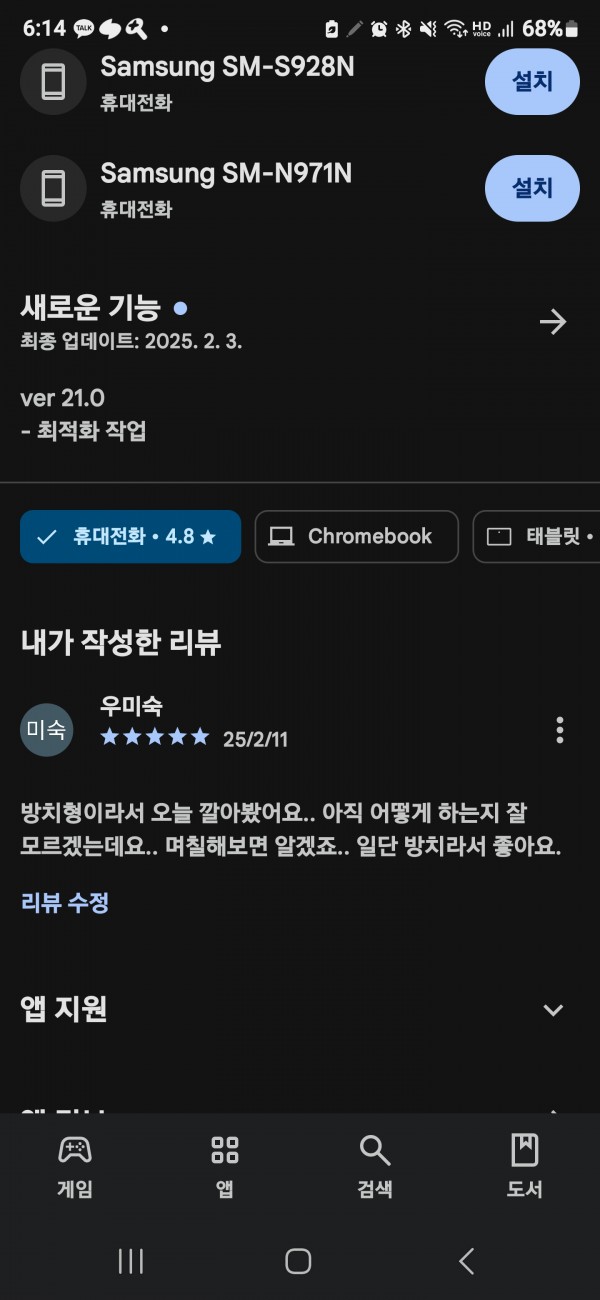Tap the 리뷰 수정 link
The image size is (600, 1300).
(x=65, y=903)
